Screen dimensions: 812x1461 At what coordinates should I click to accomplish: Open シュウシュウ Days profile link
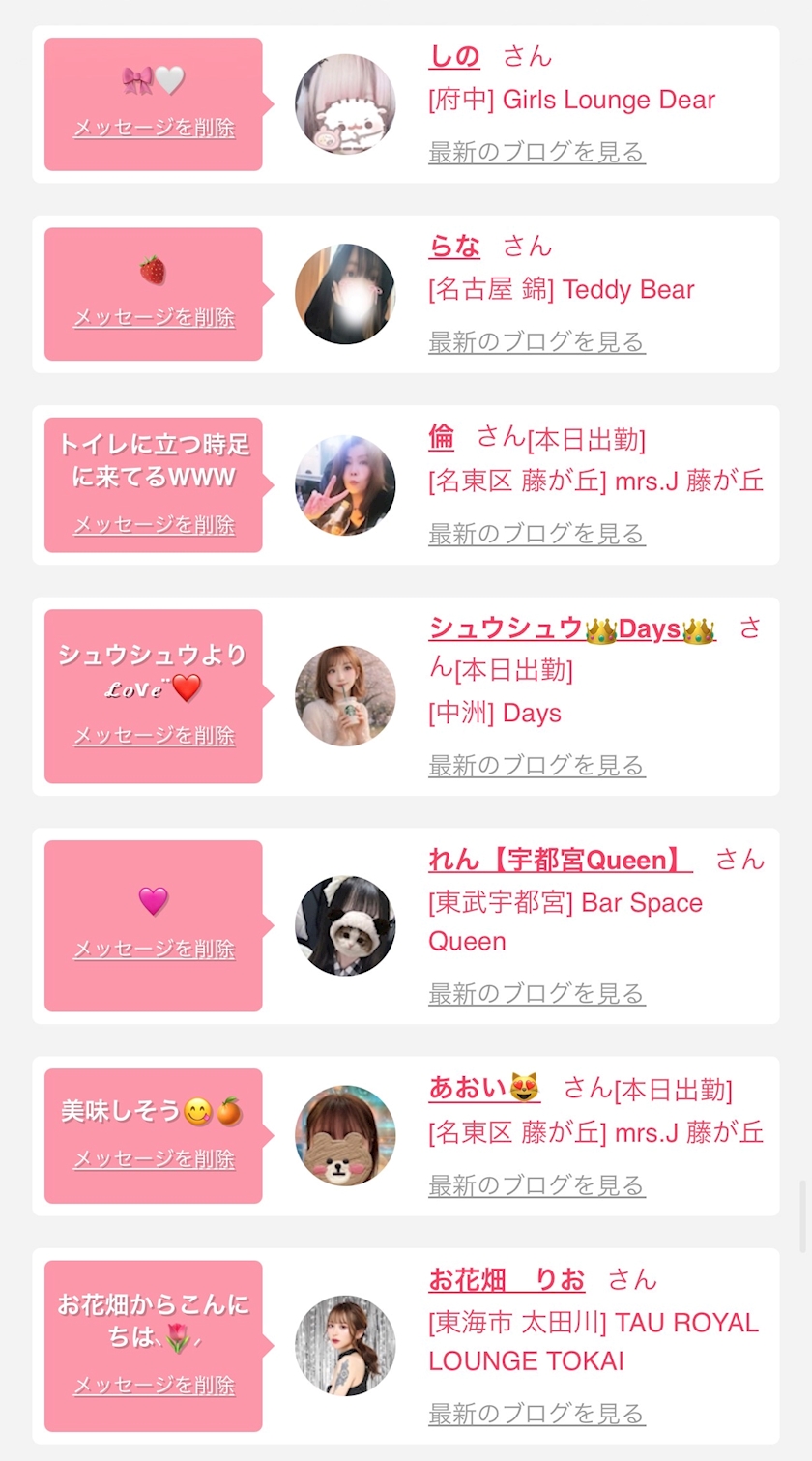[x=572, y=629]
